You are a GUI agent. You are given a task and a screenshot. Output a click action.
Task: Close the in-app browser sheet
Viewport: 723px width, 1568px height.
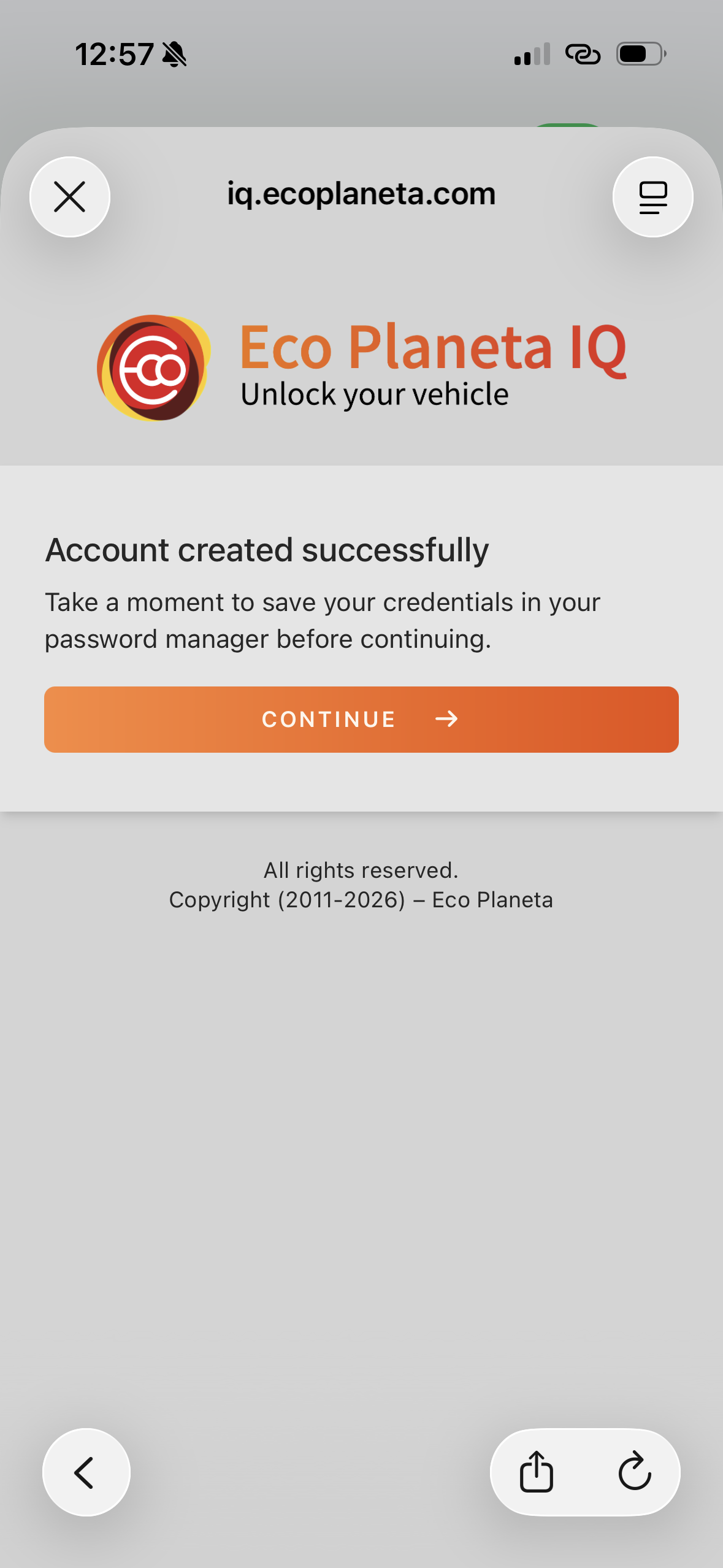(x=70, y=197)
